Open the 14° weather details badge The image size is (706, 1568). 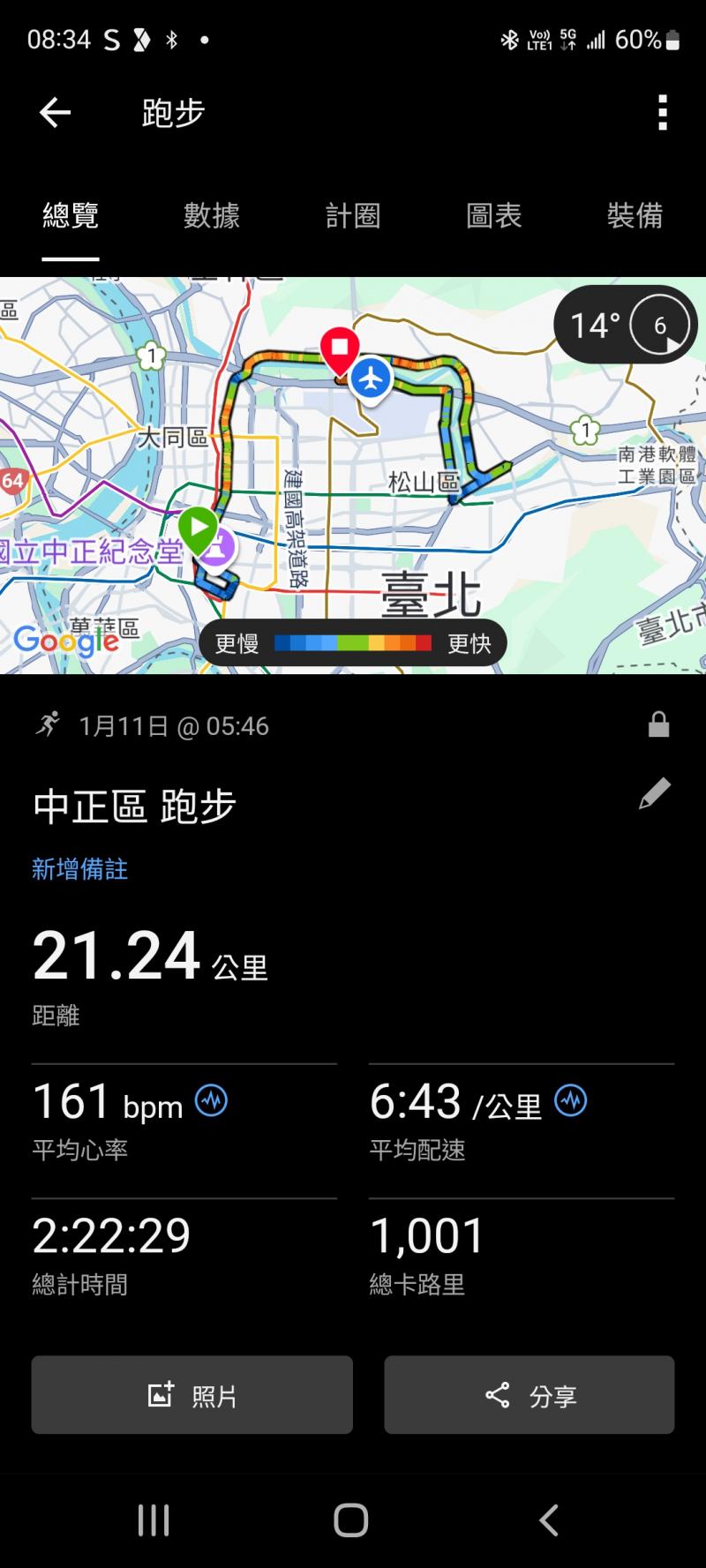click(x=625, y=326)
